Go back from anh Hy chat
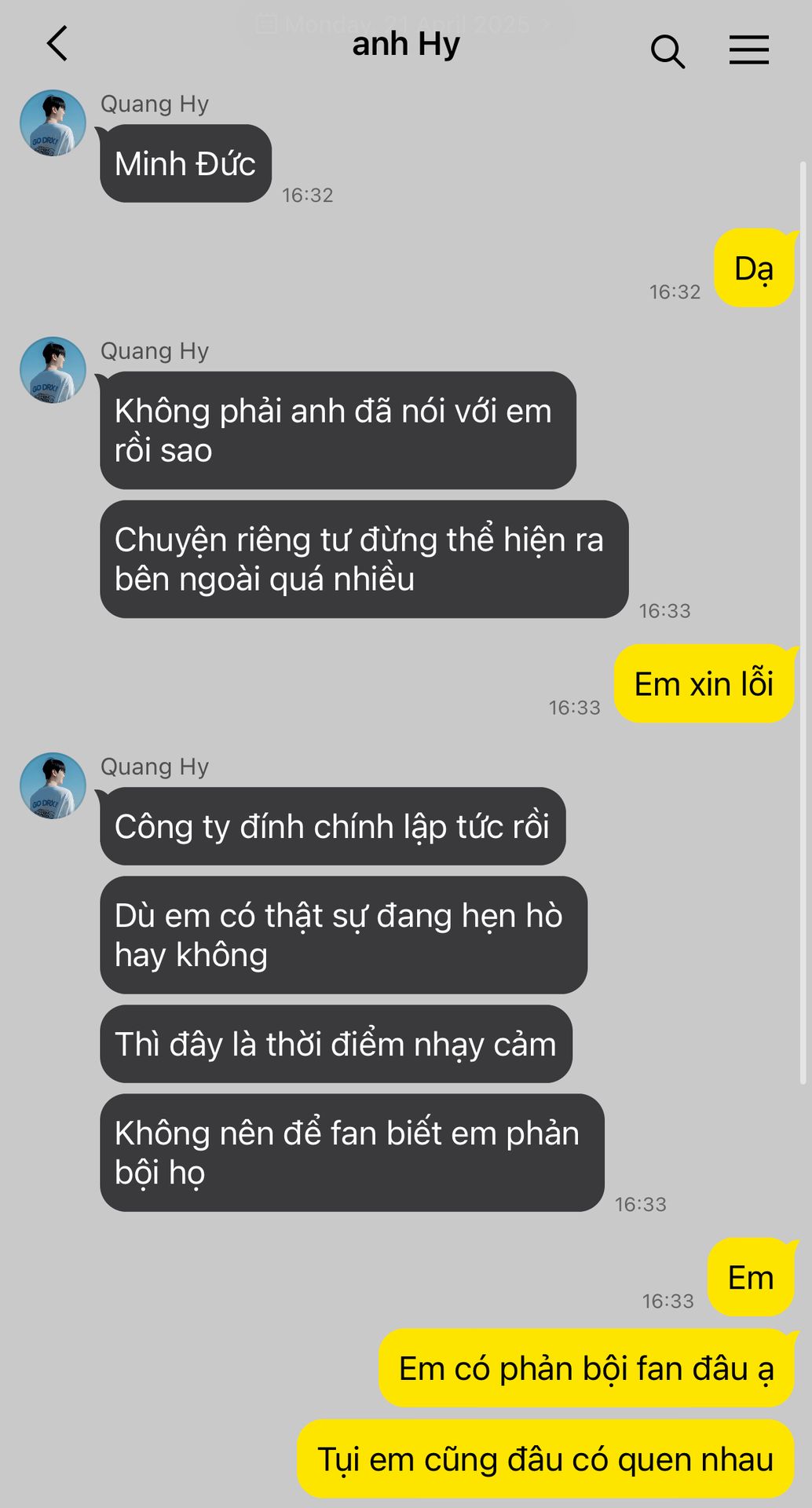 click(57, 44)
